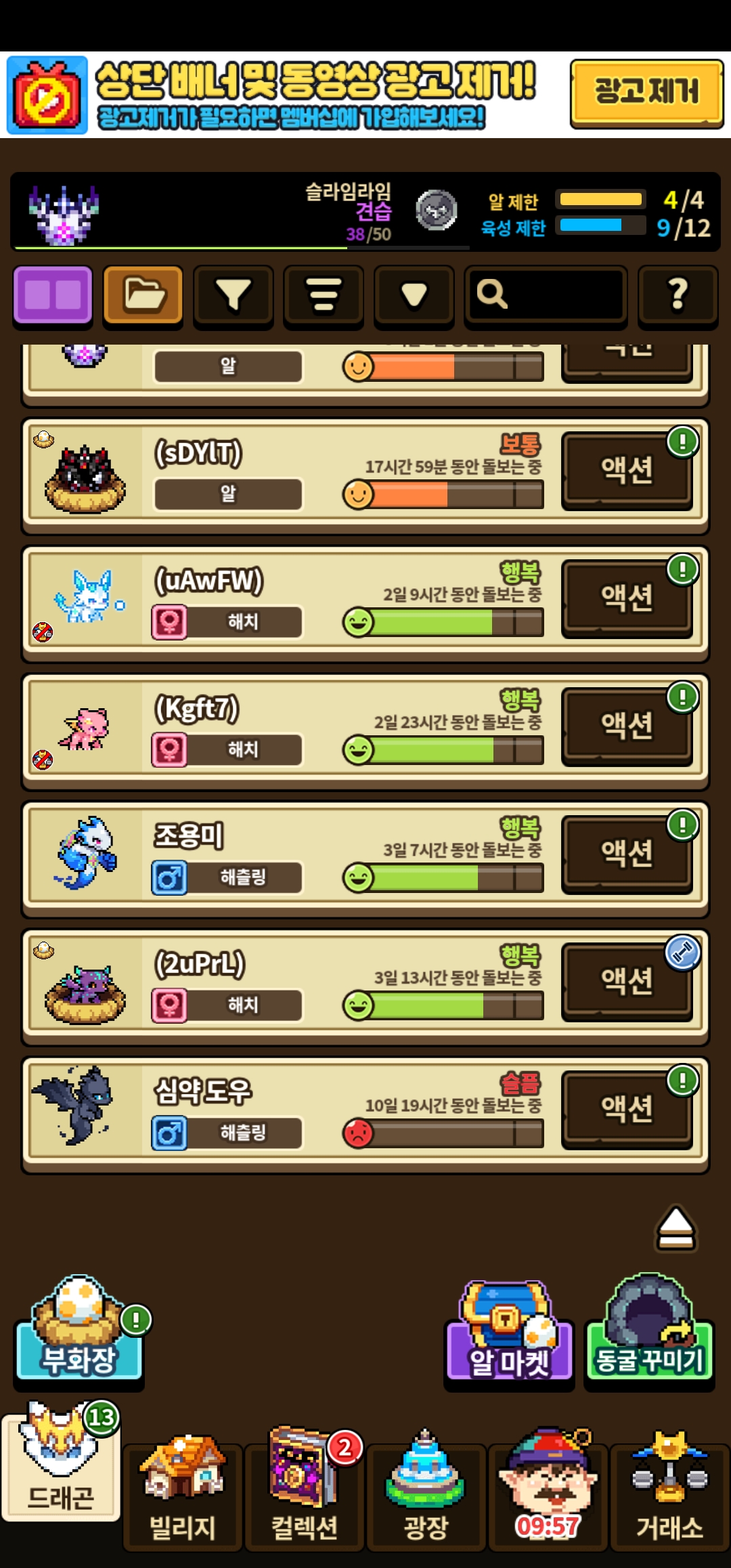Viewport: 731px width, 1568px height.
Task: Tap 액션 for dragon (Kgft7)
Action: click(627, 726)
